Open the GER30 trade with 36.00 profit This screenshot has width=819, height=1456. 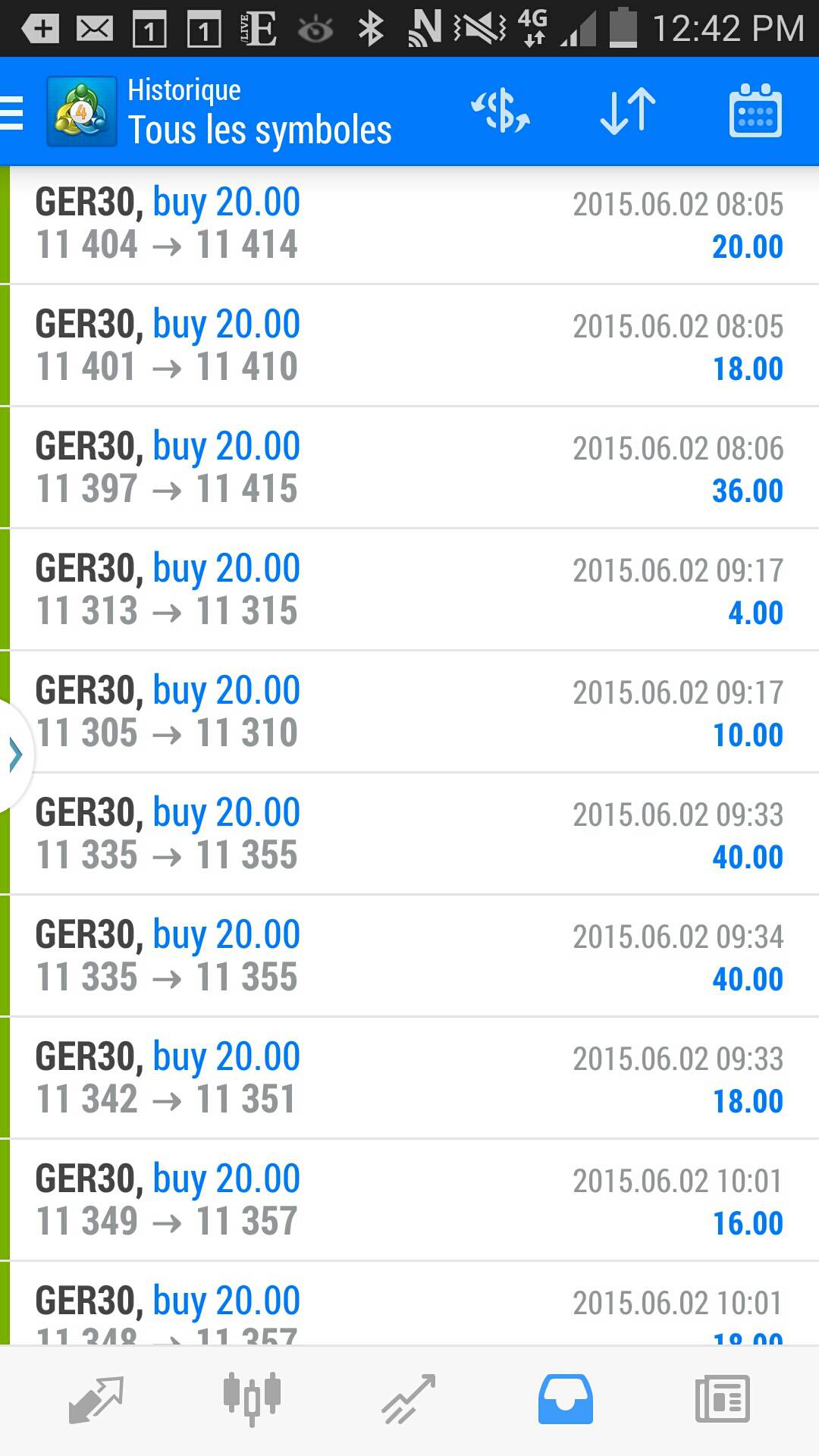click(x=409, y=468)
